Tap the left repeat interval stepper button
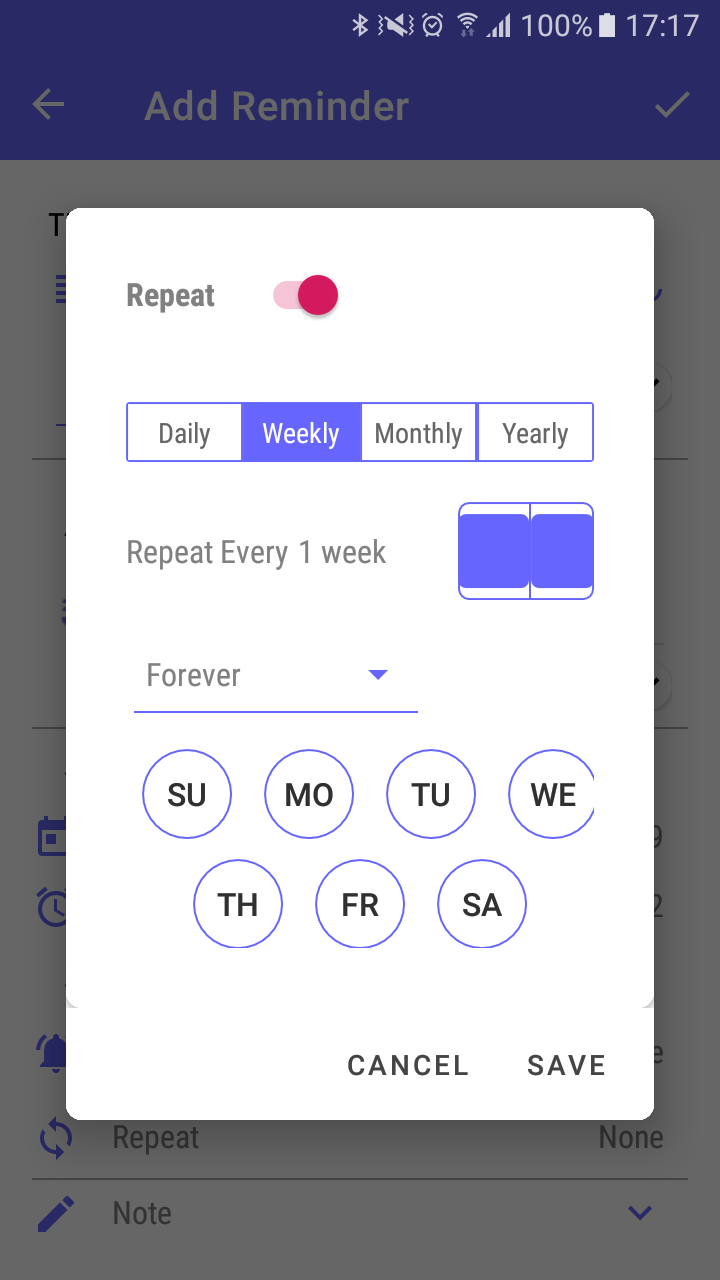The width and height of the screenshot is (720, 1280). (494, 551)
